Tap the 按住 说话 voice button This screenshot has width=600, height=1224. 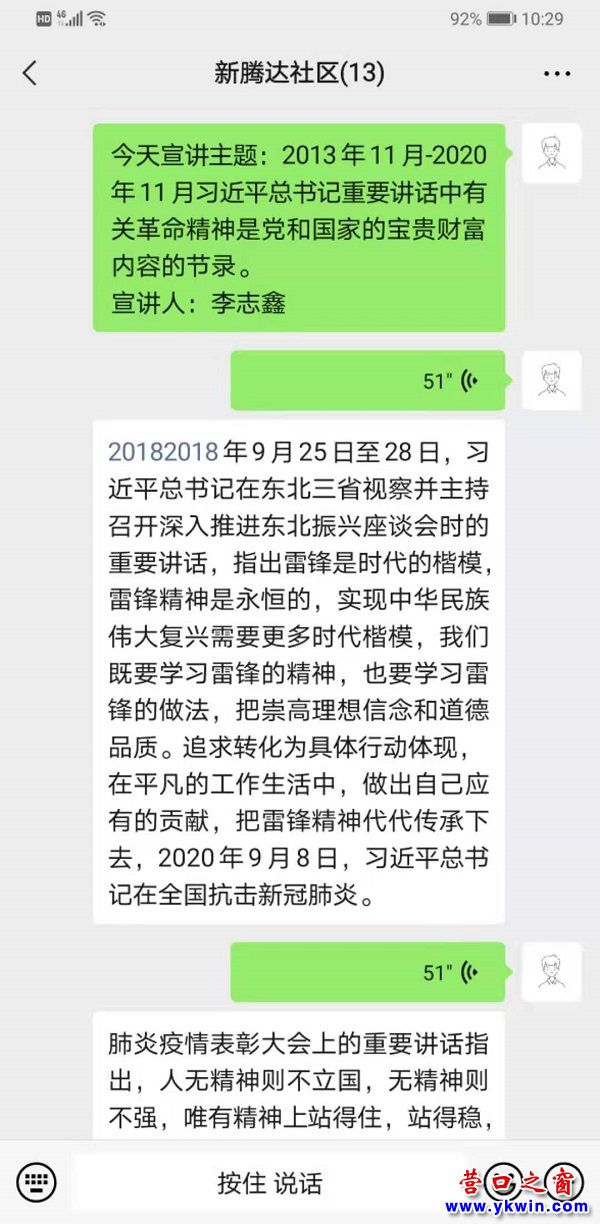pyautogui.click(x=270, y=1182)
